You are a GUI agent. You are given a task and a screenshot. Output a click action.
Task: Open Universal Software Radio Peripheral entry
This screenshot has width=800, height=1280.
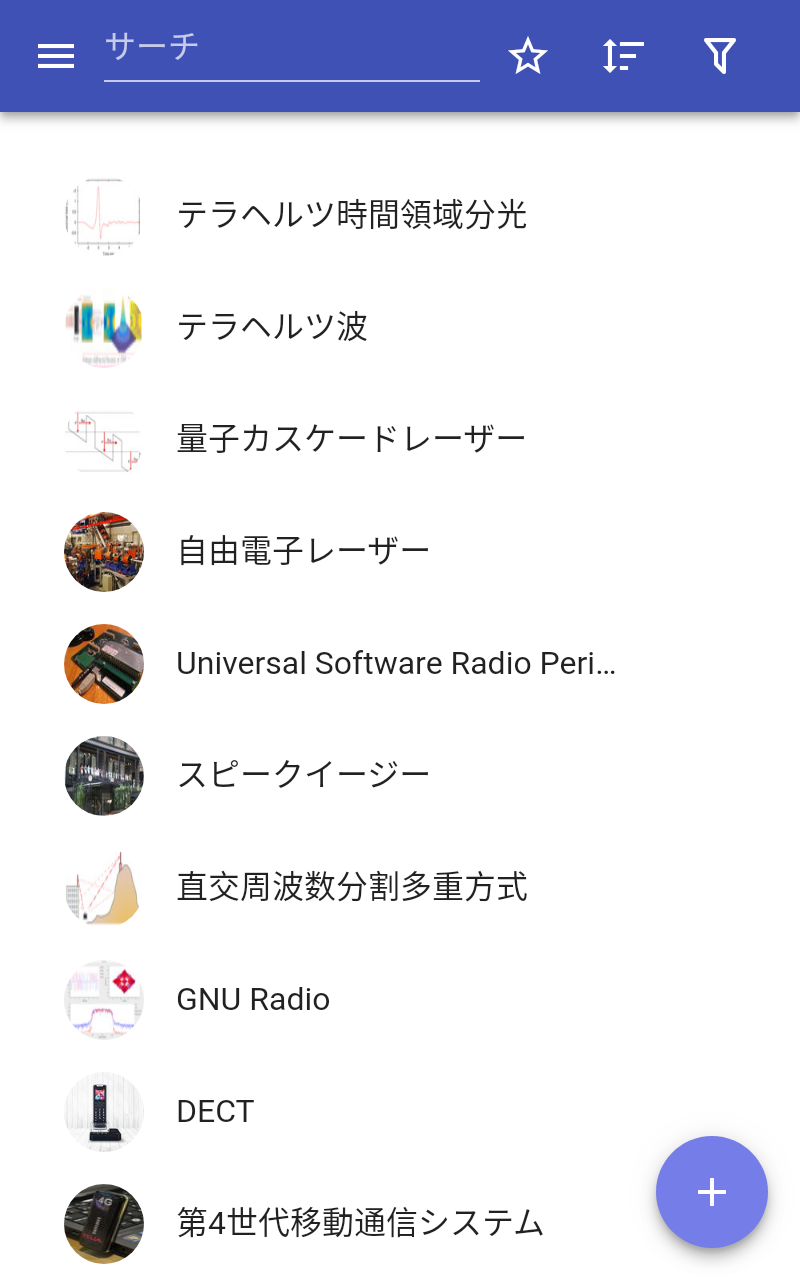[x=400, y=663]
